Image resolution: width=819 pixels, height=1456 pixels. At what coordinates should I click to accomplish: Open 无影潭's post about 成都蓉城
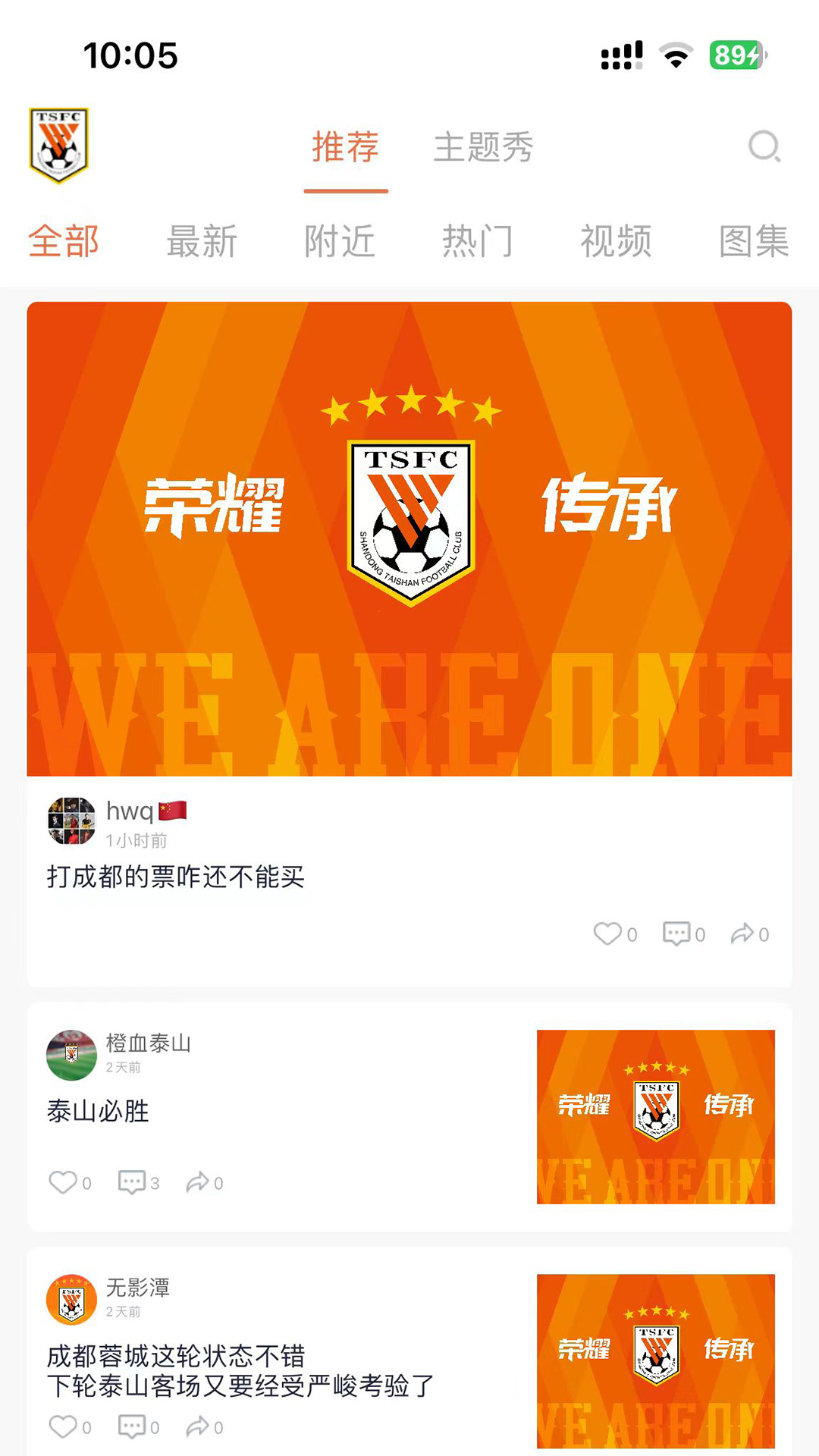[x=240, y=1370]
